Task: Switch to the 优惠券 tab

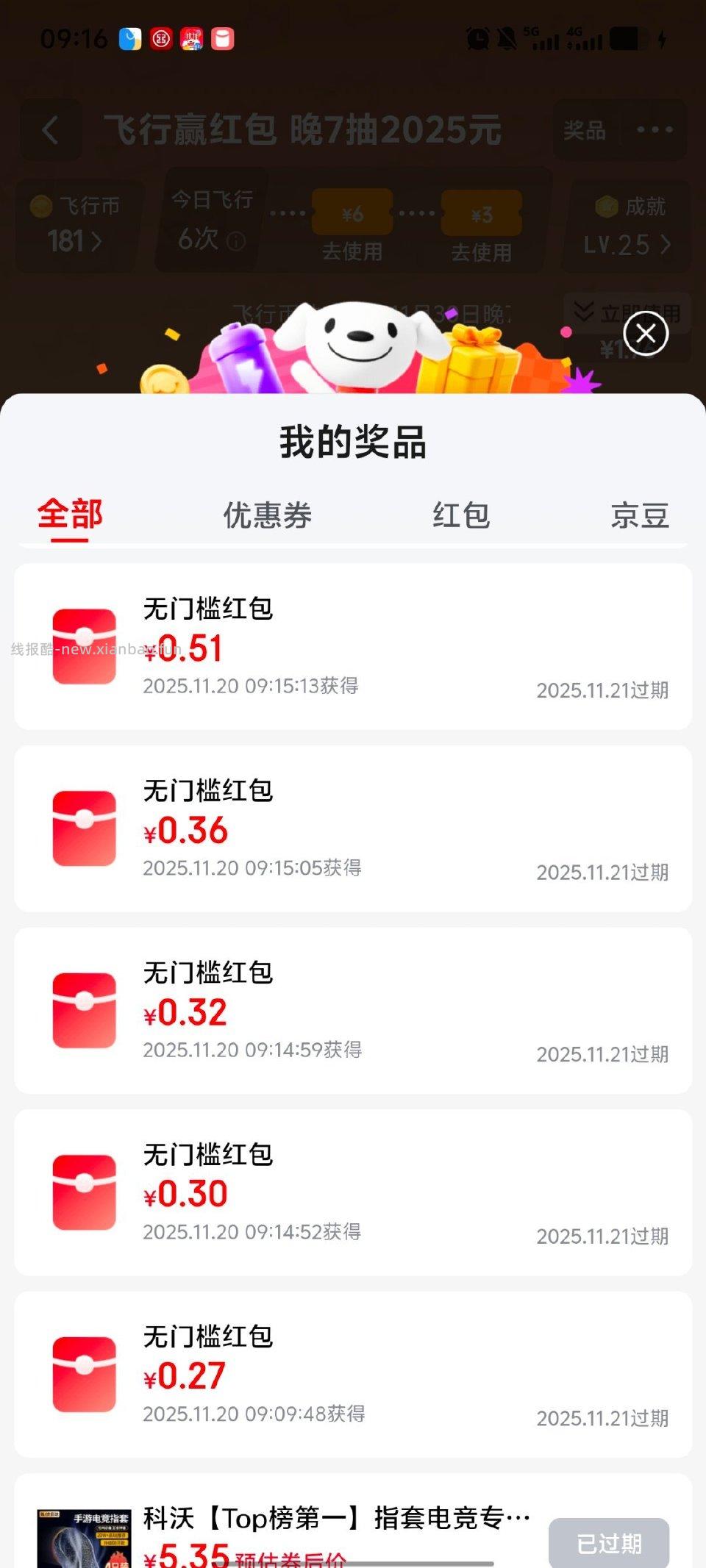Action: point(267,515)
